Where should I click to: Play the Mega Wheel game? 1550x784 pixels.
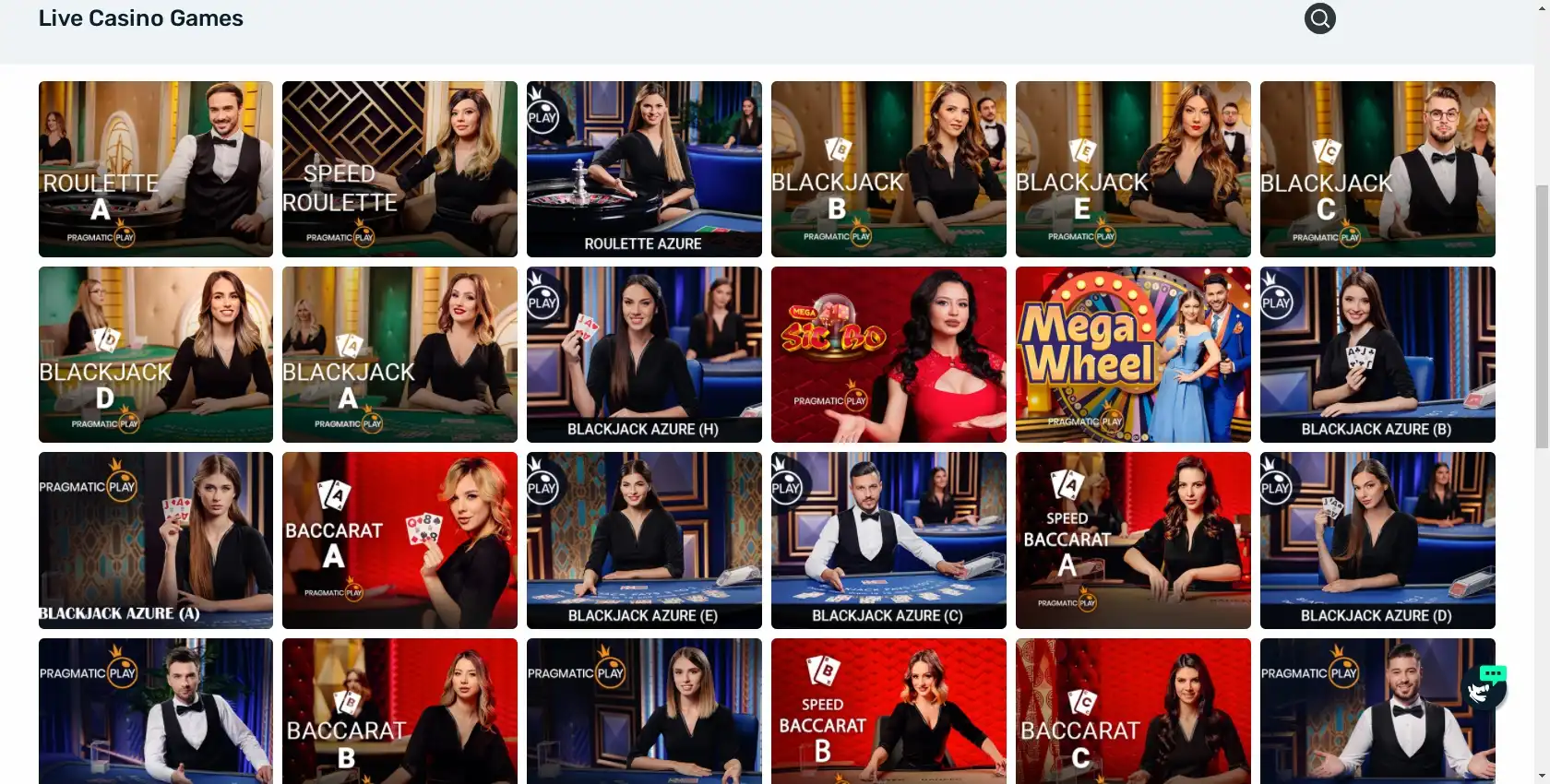click(x=1133, y=354)
